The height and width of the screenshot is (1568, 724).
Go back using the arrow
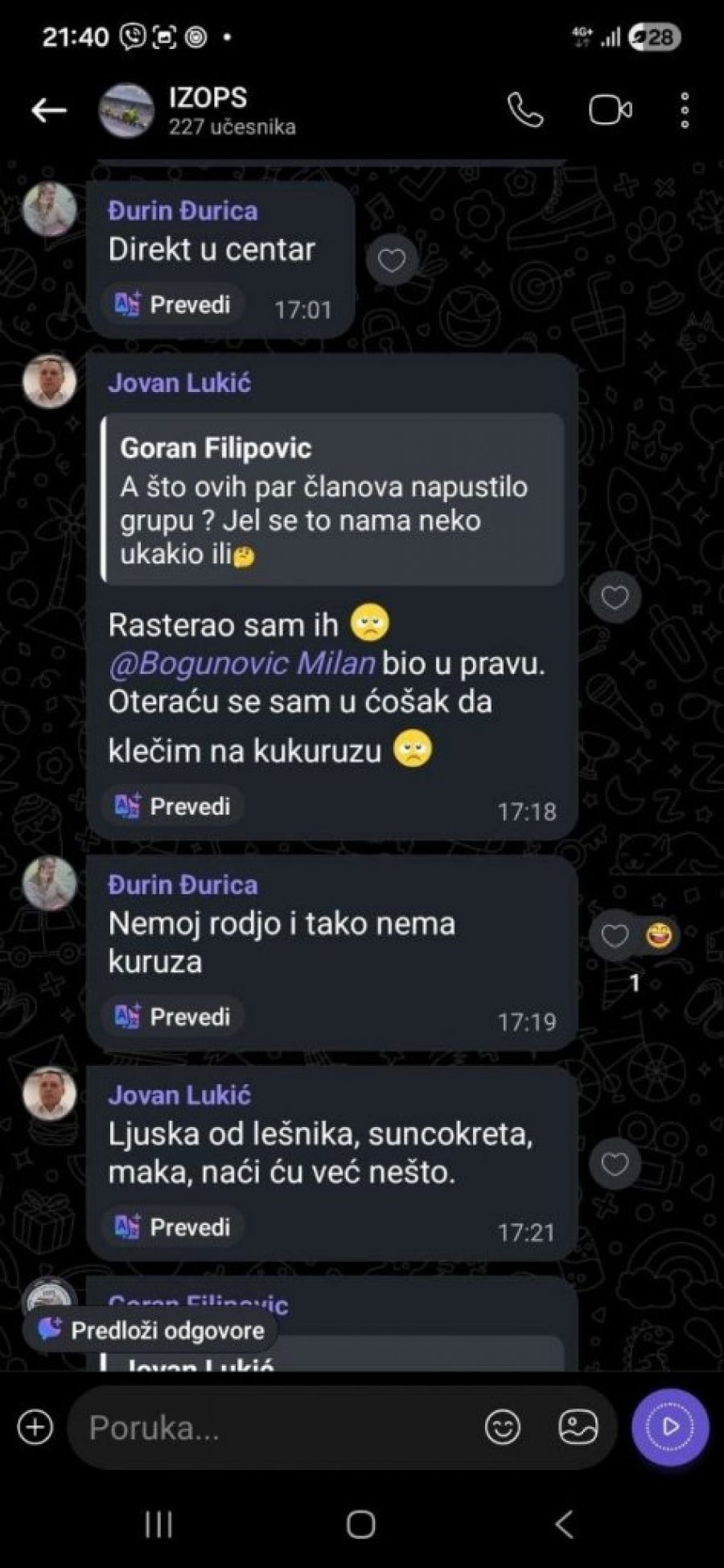pos(48,111)
